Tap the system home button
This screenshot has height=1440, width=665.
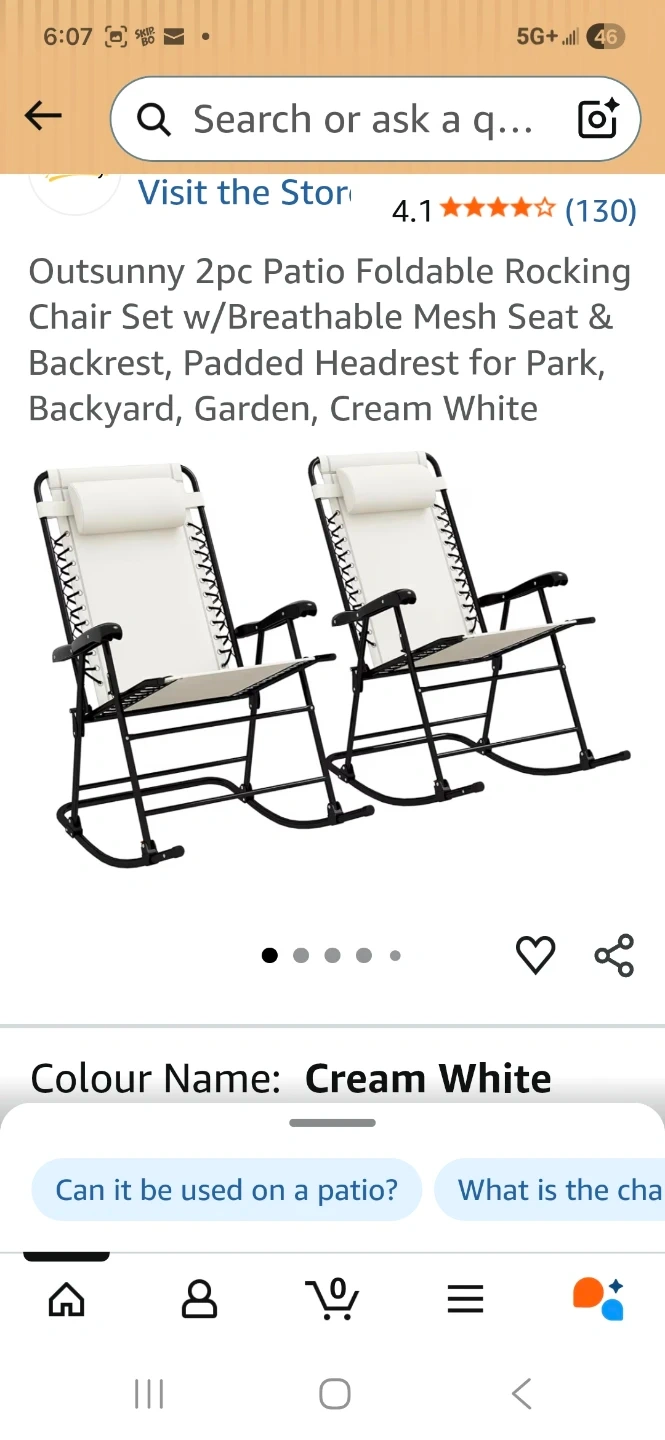pos(334,1394)
